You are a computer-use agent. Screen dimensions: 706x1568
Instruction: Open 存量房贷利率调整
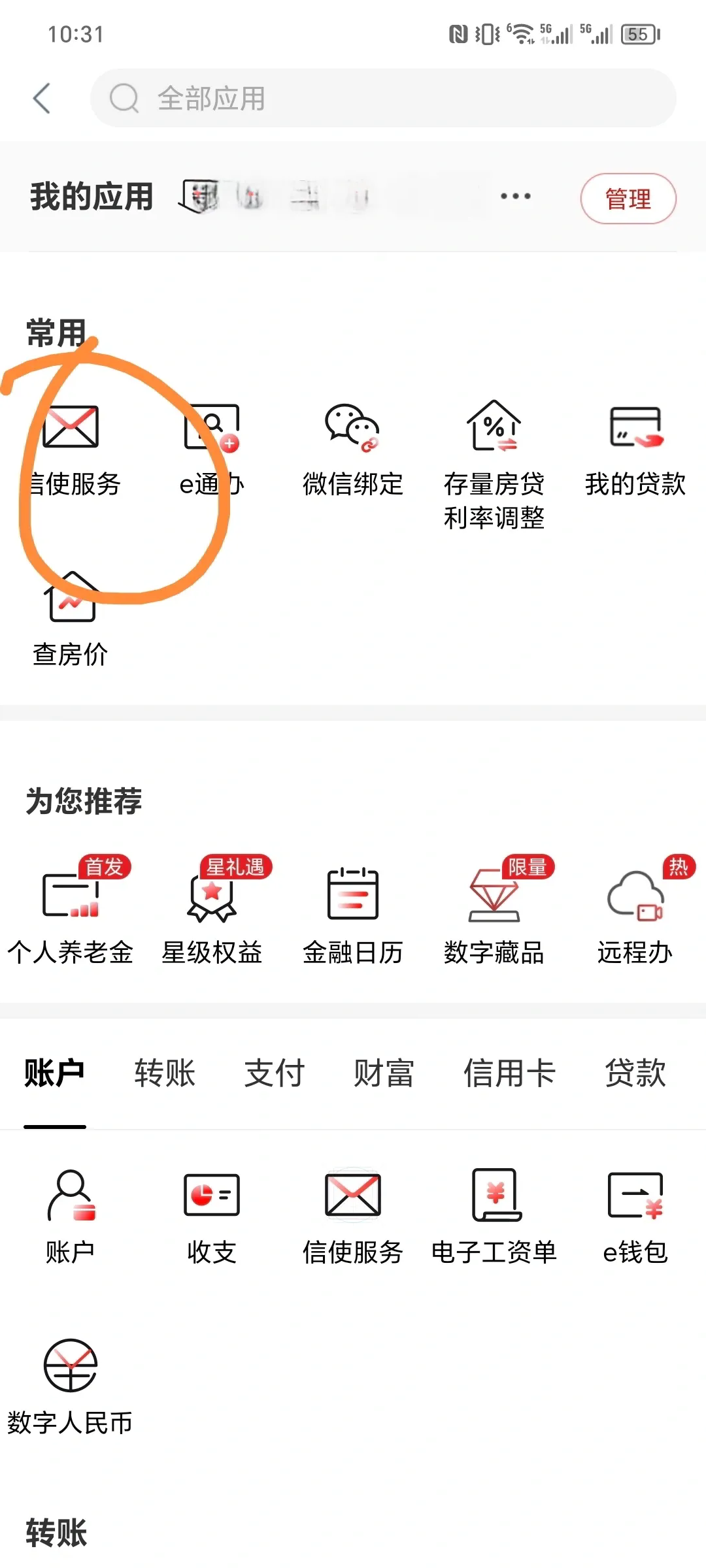pos(494,464)
